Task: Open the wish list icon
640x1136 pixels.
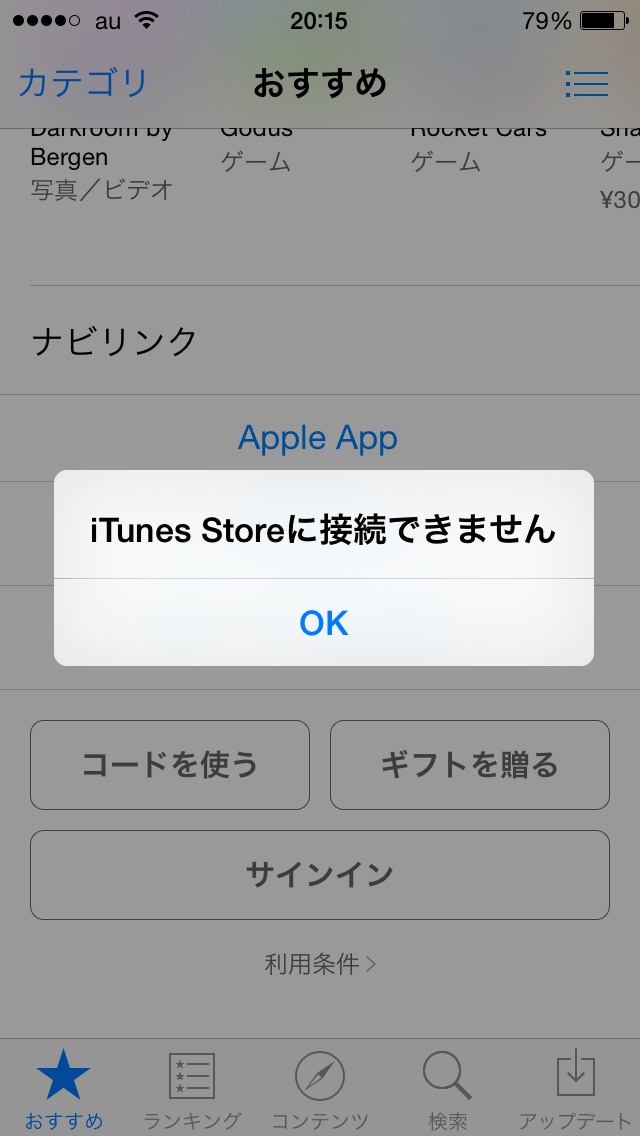Action: pyautogui.click(x=586, y=83)
